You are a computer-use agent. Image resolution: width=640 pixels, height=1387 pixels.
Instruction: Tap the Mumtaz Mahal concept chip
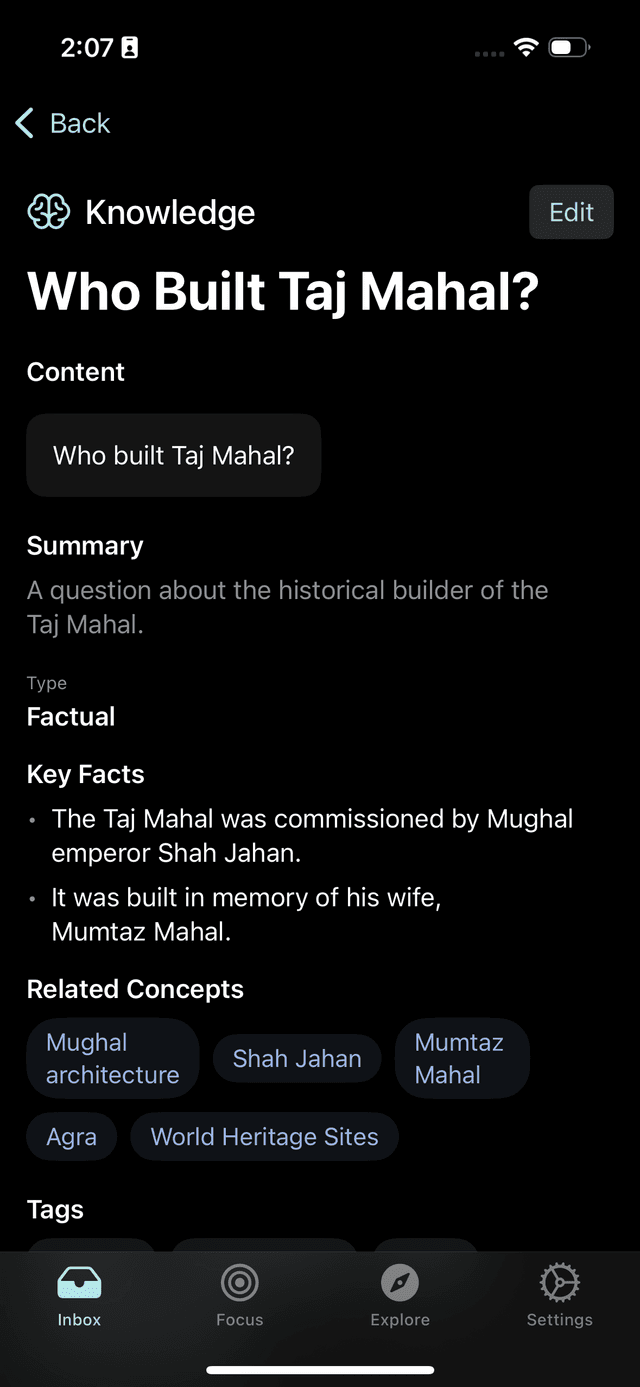460,1058
